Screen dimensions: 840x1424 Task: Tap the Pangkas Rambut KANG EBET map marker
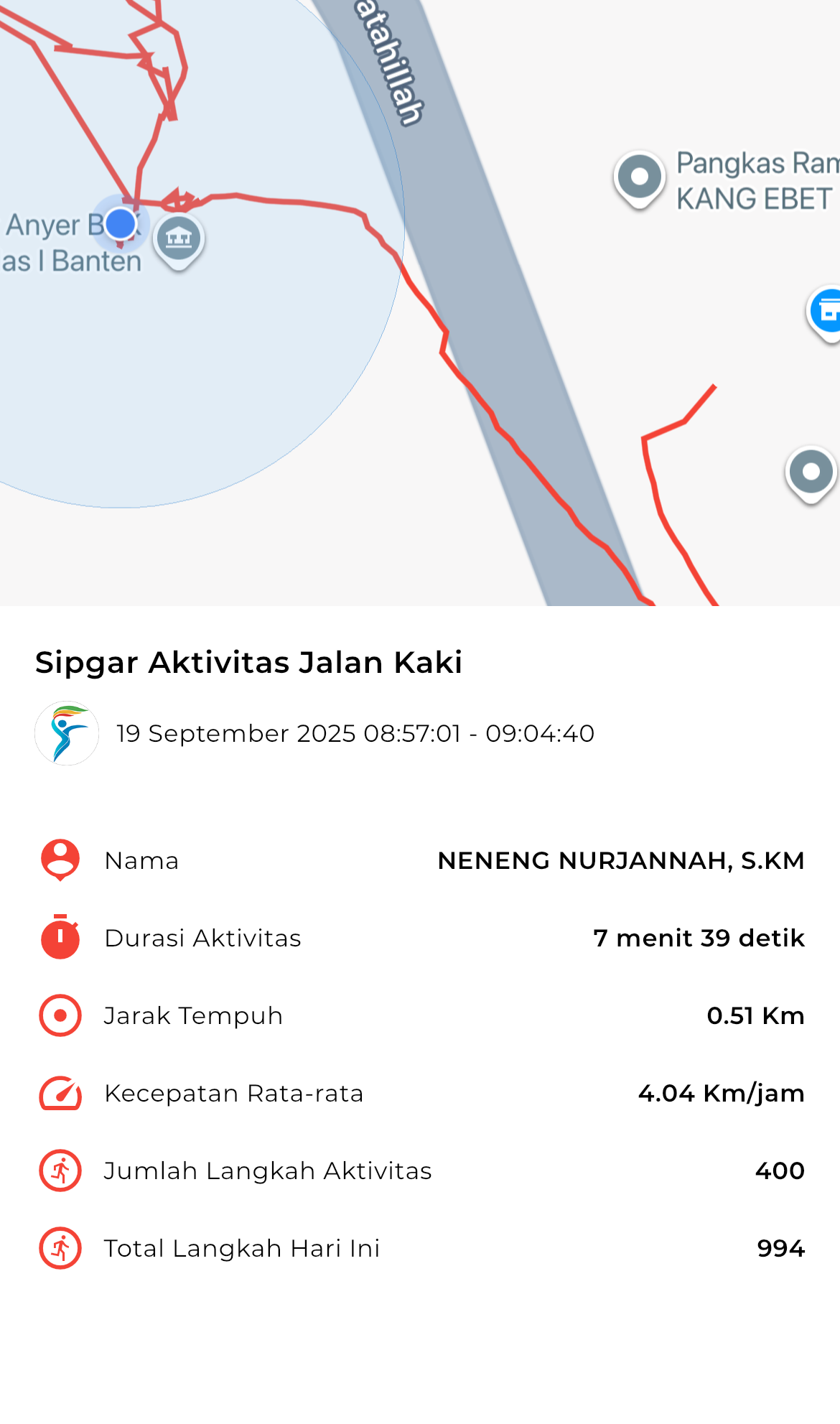pos(638,177)
